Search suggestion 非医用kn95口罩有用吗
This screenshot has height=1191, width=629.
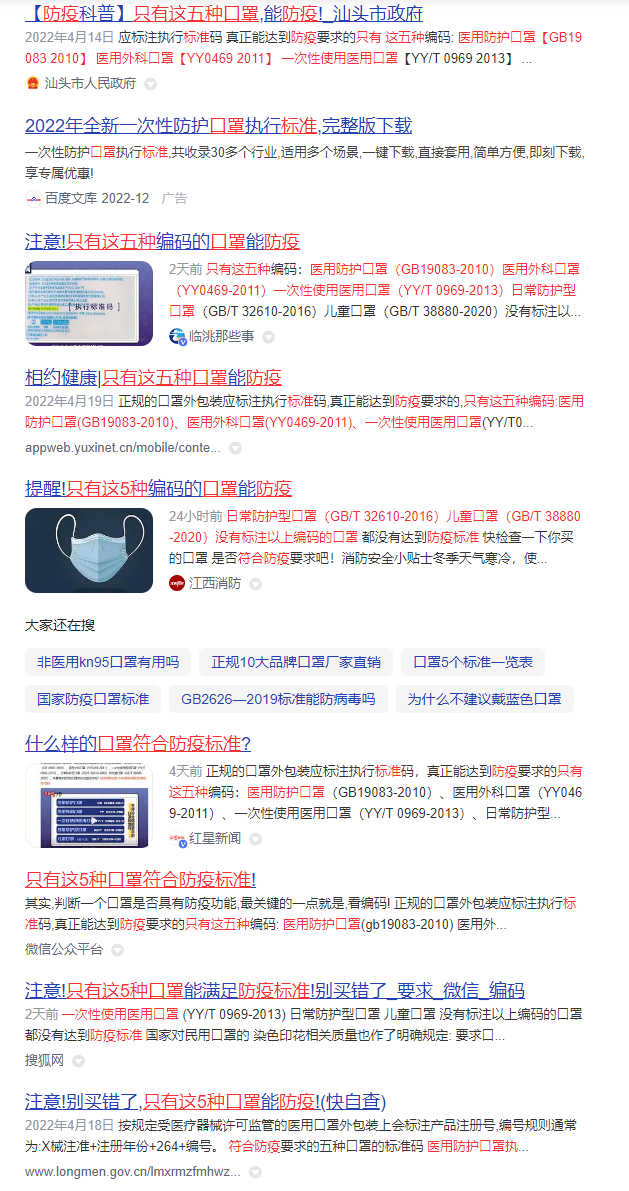coord(108,662)
